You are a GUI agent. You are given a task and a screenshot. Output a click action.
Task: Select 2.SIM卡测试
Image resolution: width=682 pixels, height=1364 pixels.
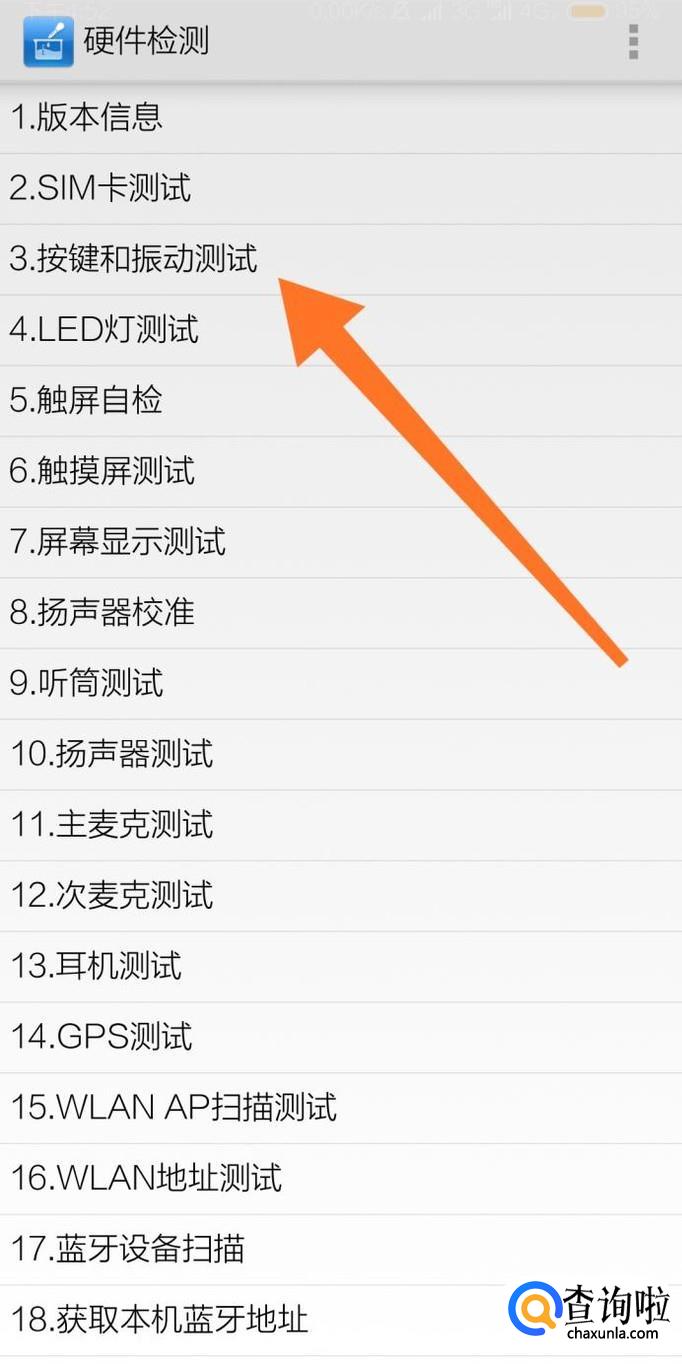coord(100,188)
